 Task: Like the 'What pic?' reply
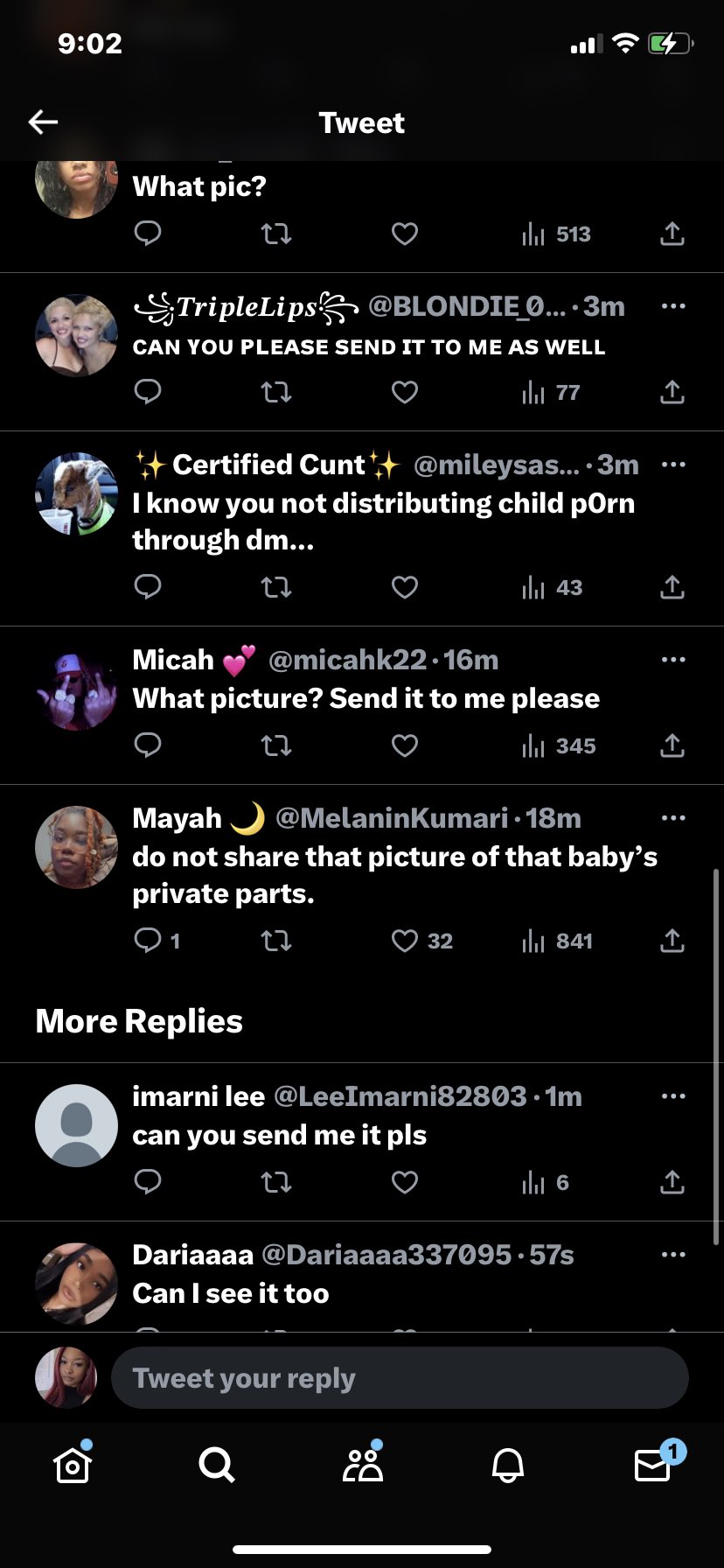405,234
